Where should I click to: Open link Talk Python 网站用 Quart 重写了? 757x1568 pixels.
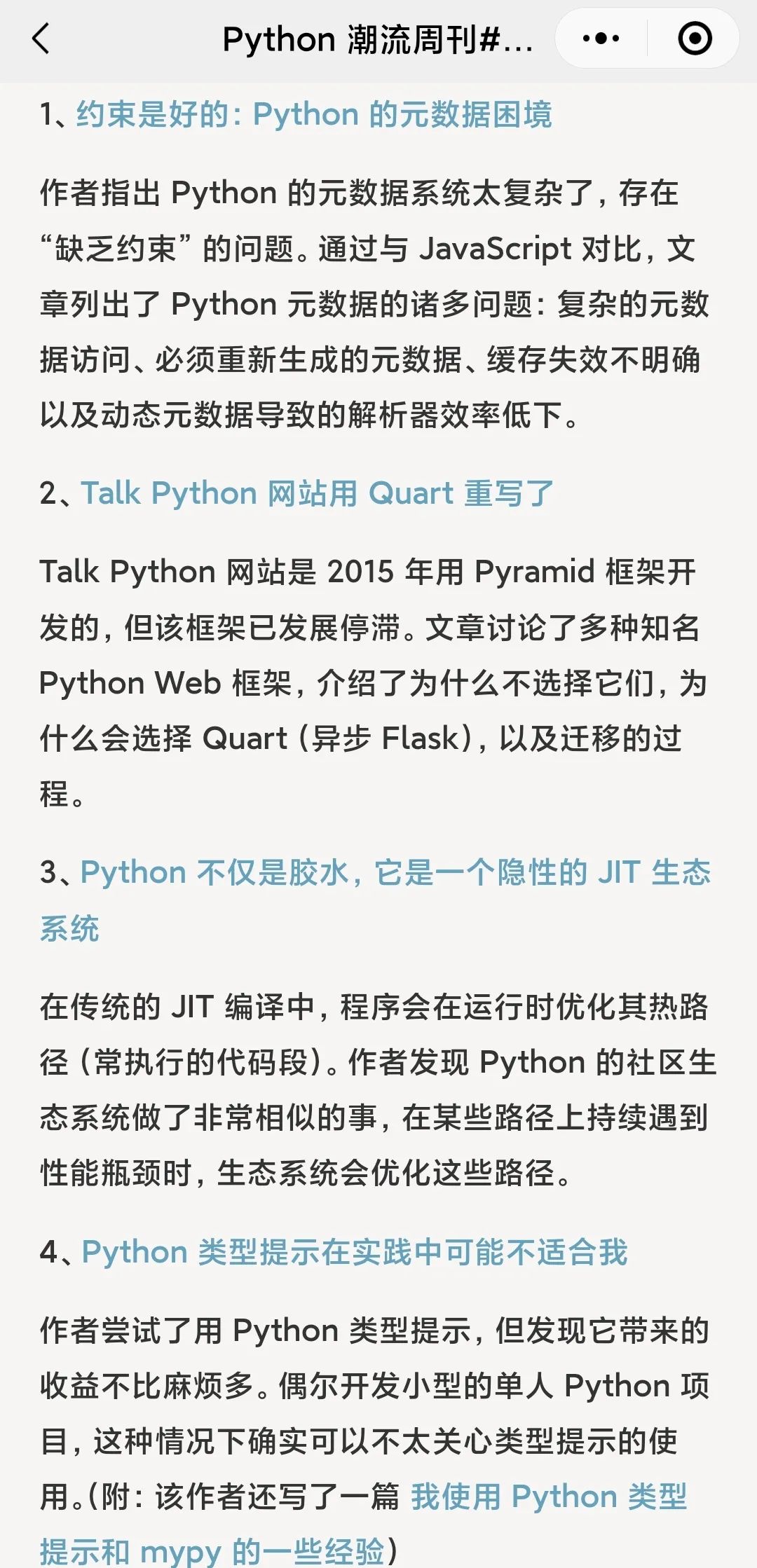point(318,493)
